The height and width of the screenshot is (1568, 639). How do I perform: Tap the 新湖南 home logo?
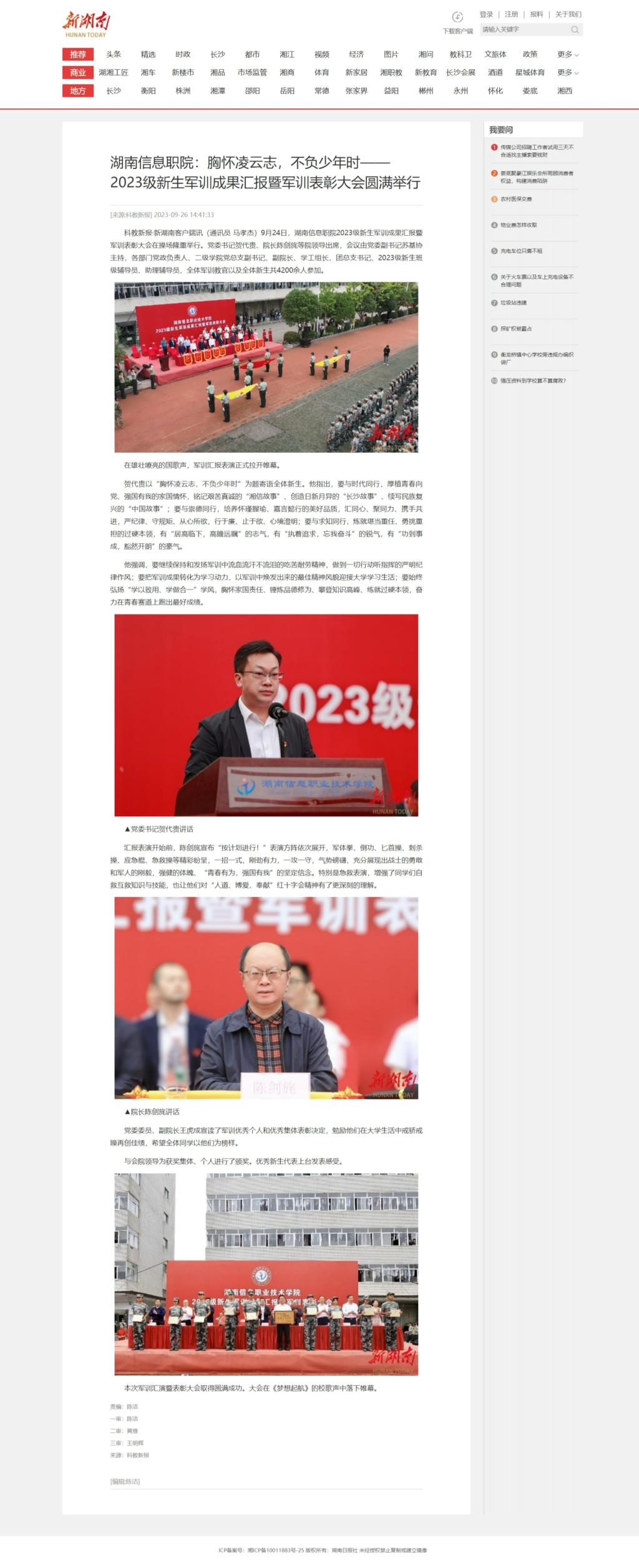pyautogui.click(x=86, y=24)
